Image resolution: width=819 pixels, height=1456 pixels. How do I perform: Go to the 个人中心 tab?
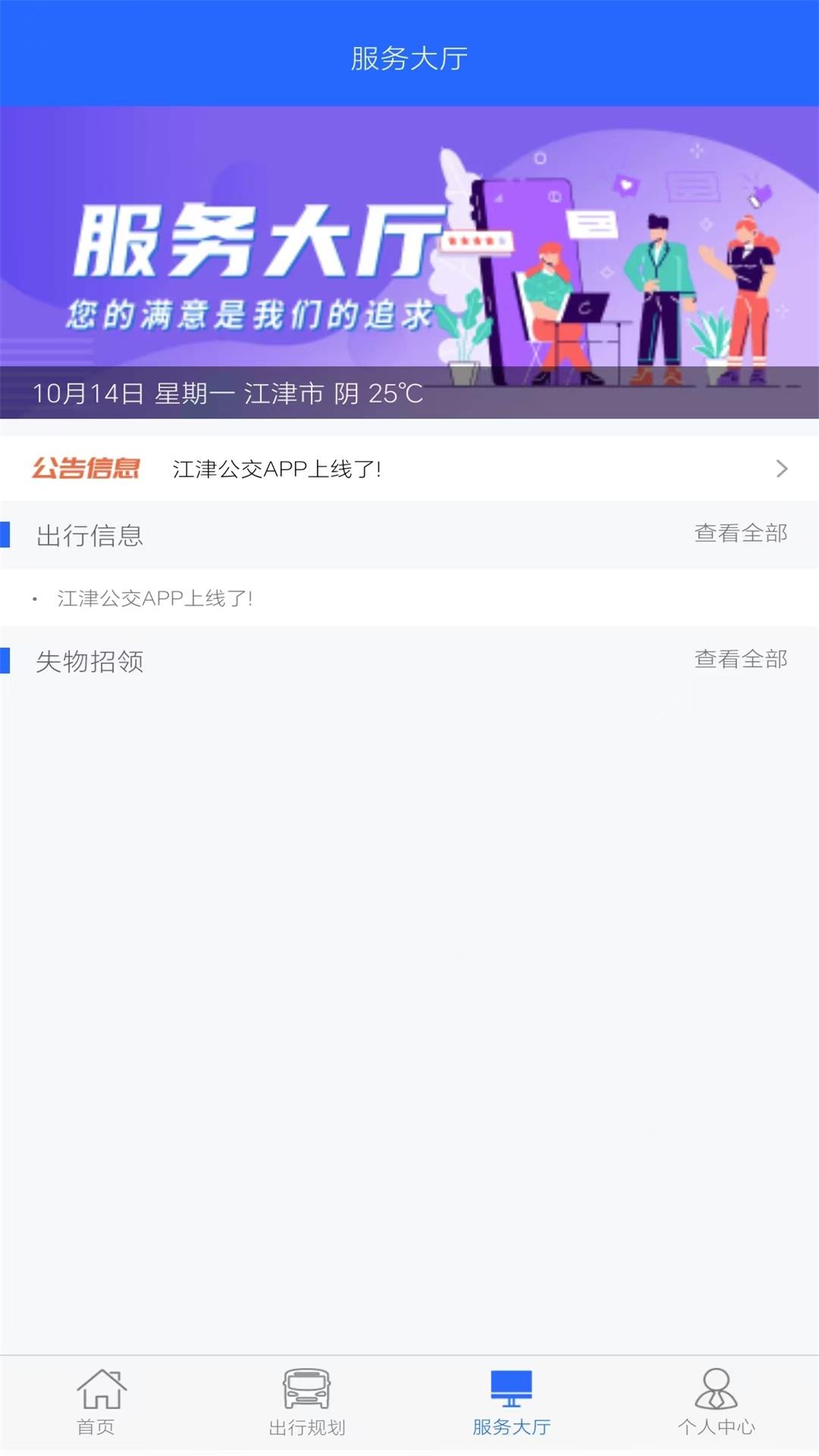[716, 1403]
